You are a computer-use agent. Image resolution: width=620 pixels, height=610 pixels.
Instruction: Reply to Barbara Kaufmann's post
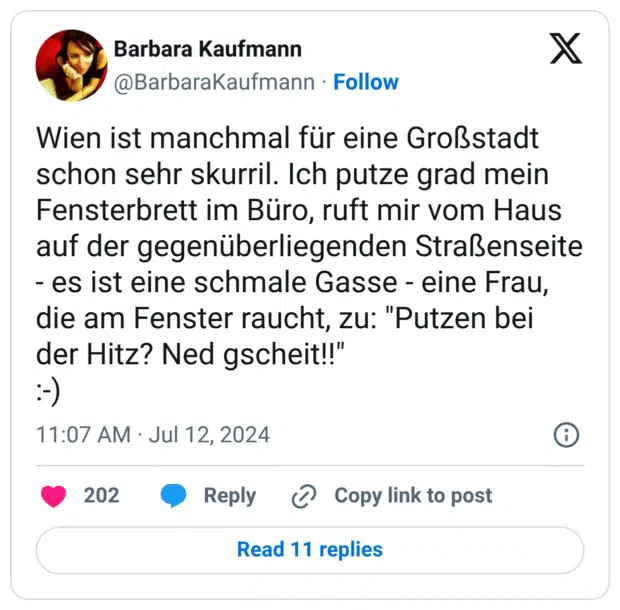pyautogui.click(x=210, y=496)
